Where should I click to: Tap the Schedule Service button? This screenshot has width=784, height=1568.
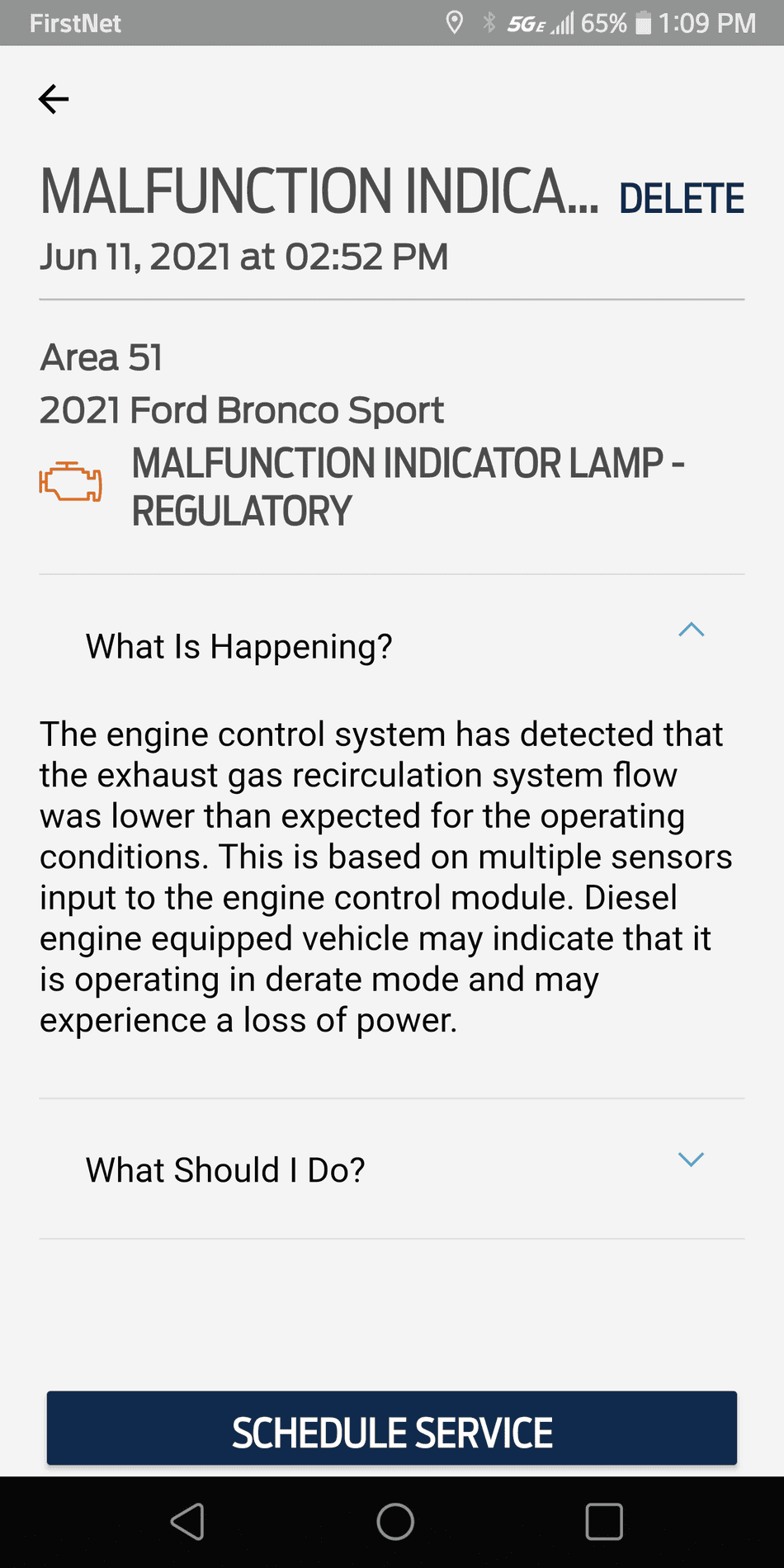coord(391,1432)
